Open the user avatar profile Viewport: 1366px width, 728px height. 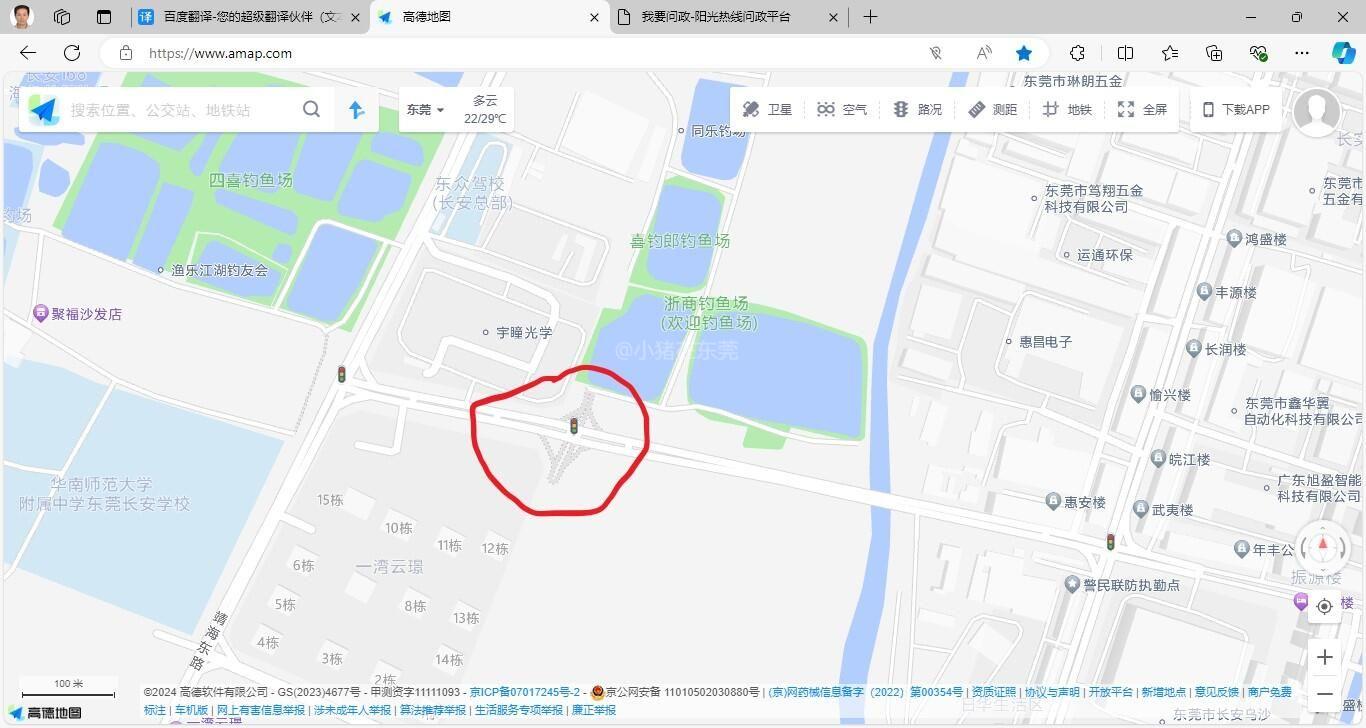[x=1316, y=111]
